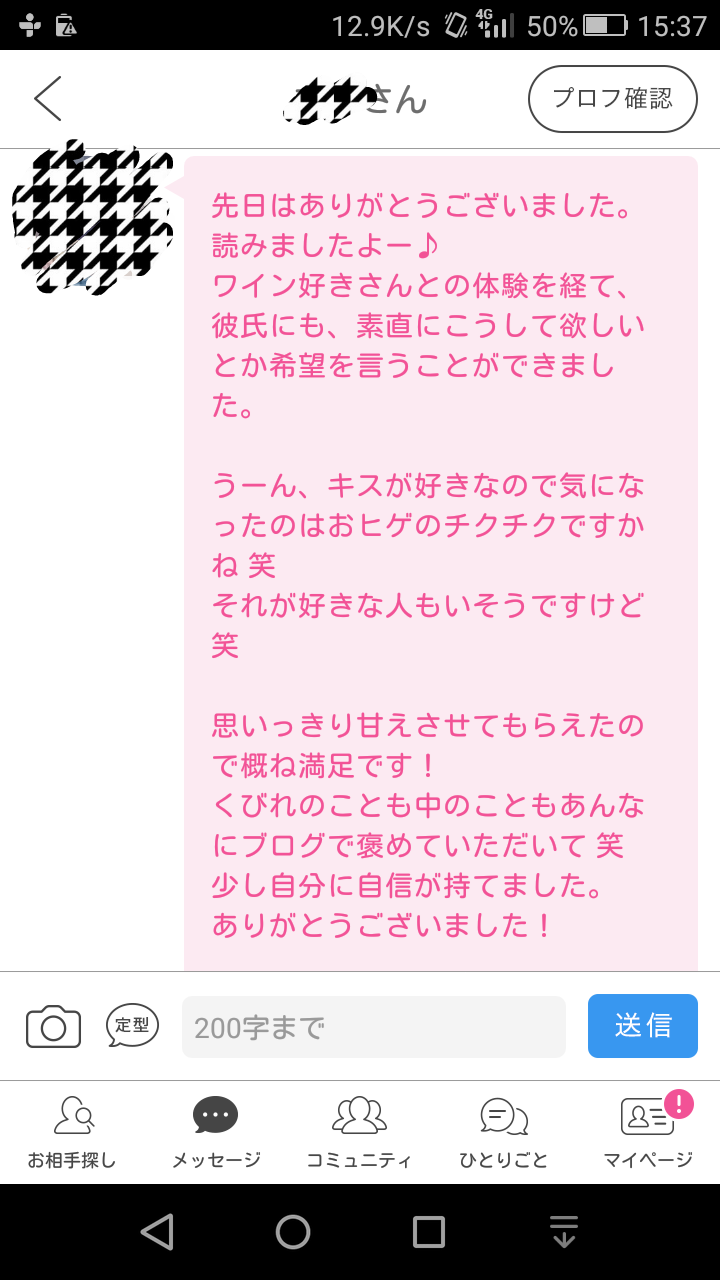Open recent apps from navigation bar
Screen dimensions: 720x1280
click(x=428, y=1231)
